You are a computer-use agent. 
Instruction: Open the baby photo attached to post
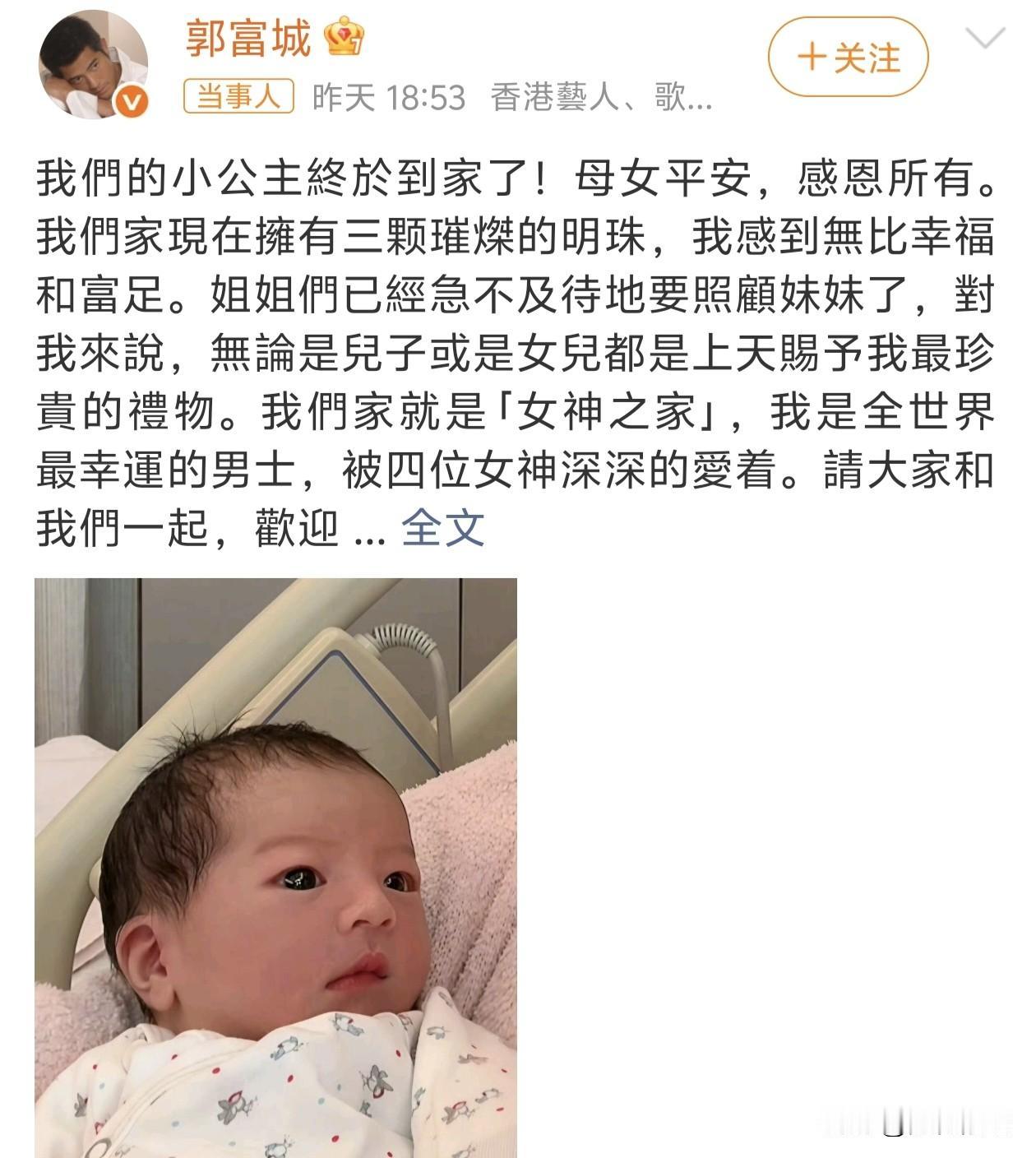click(275, 868)
